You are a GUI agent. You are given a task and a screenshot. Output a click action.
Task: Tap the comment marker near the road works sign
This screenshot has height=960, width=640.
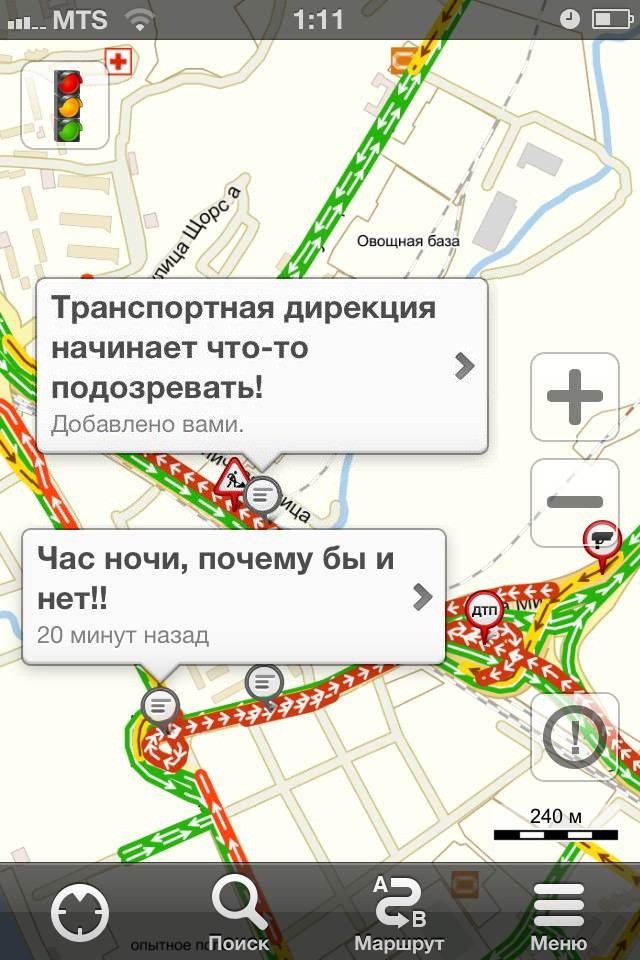[263, 493]
